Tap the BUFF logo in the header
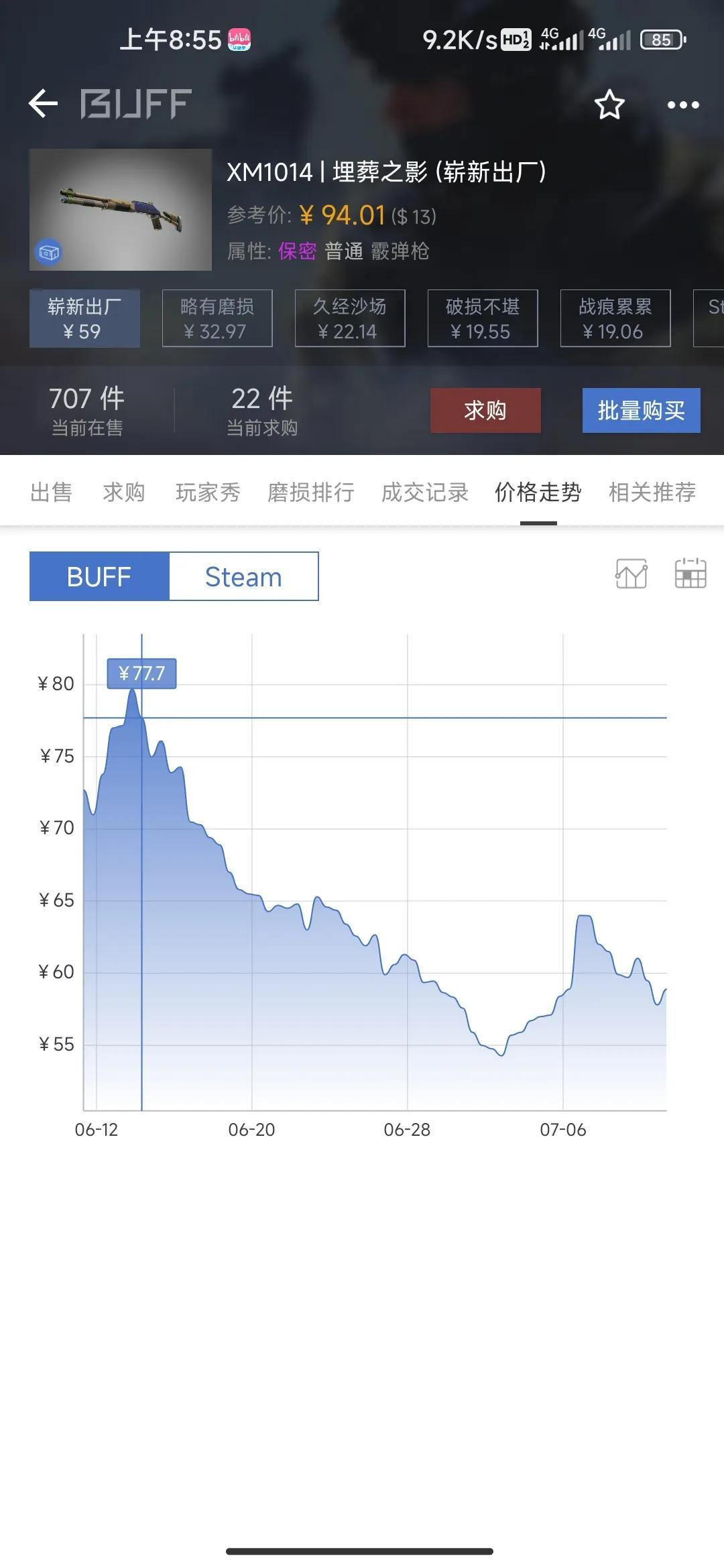This screenshot has width=724, height=1568. pos(134,104)
